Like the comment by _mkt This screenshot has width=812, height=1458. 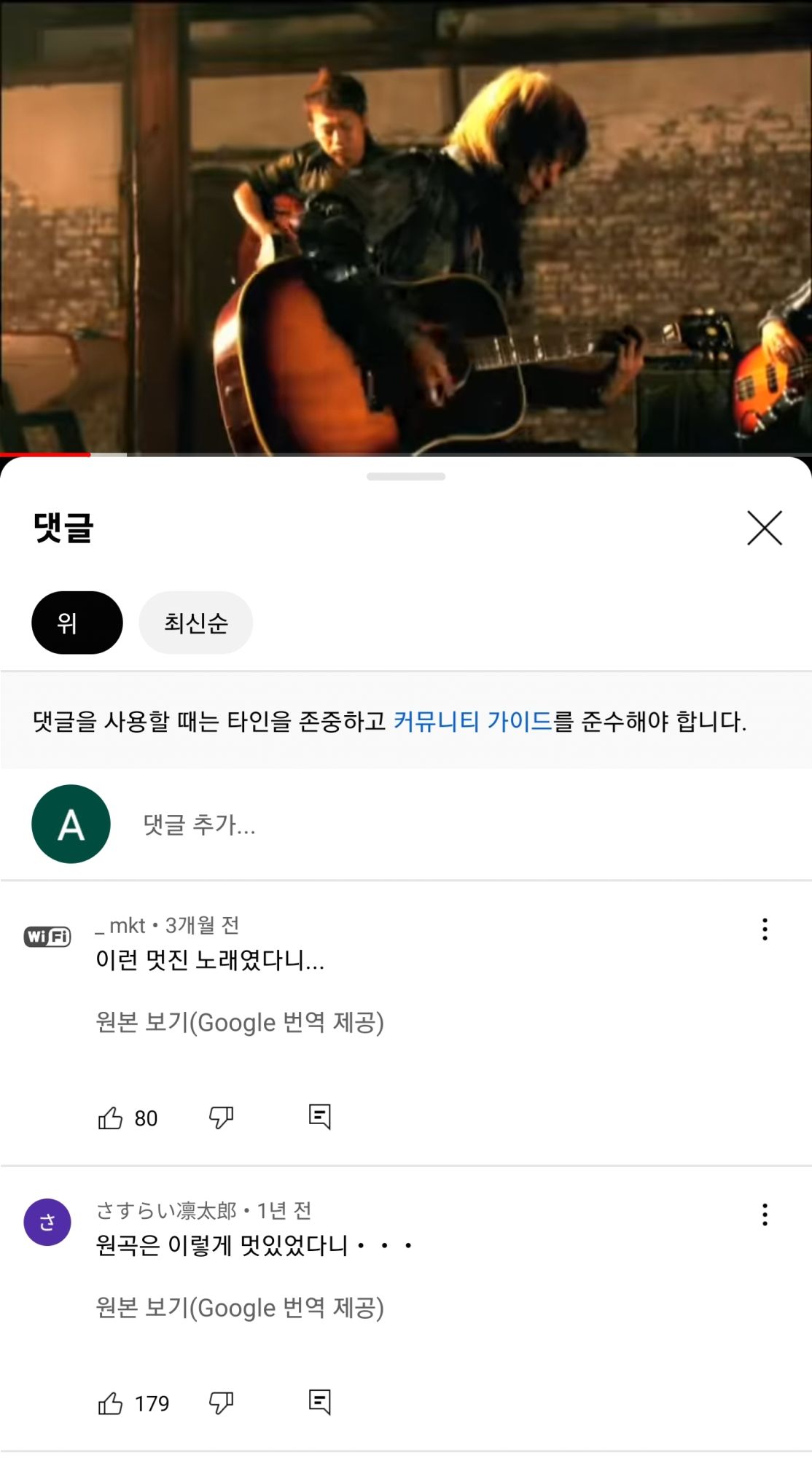[111, 1118]
